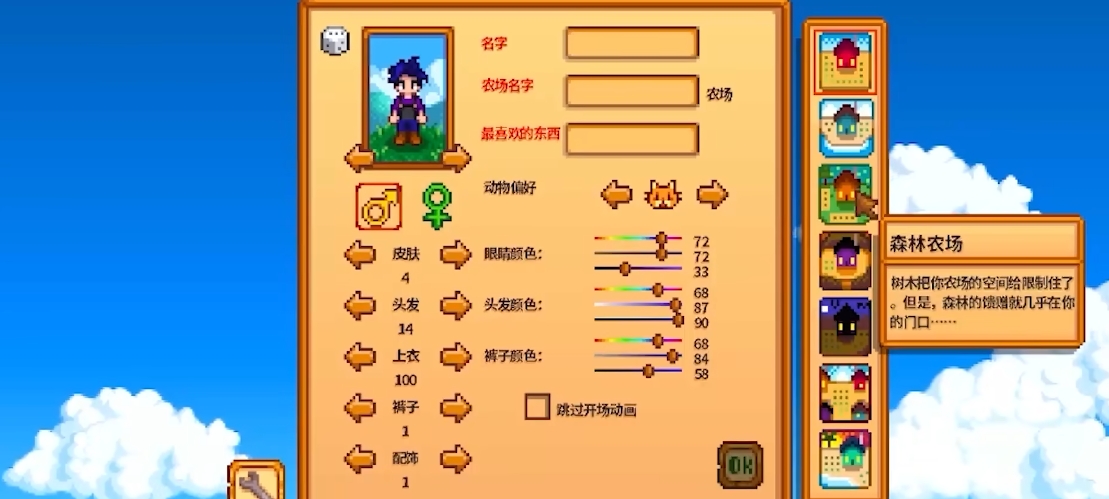Confirm character with the OK button

point(740,465)
